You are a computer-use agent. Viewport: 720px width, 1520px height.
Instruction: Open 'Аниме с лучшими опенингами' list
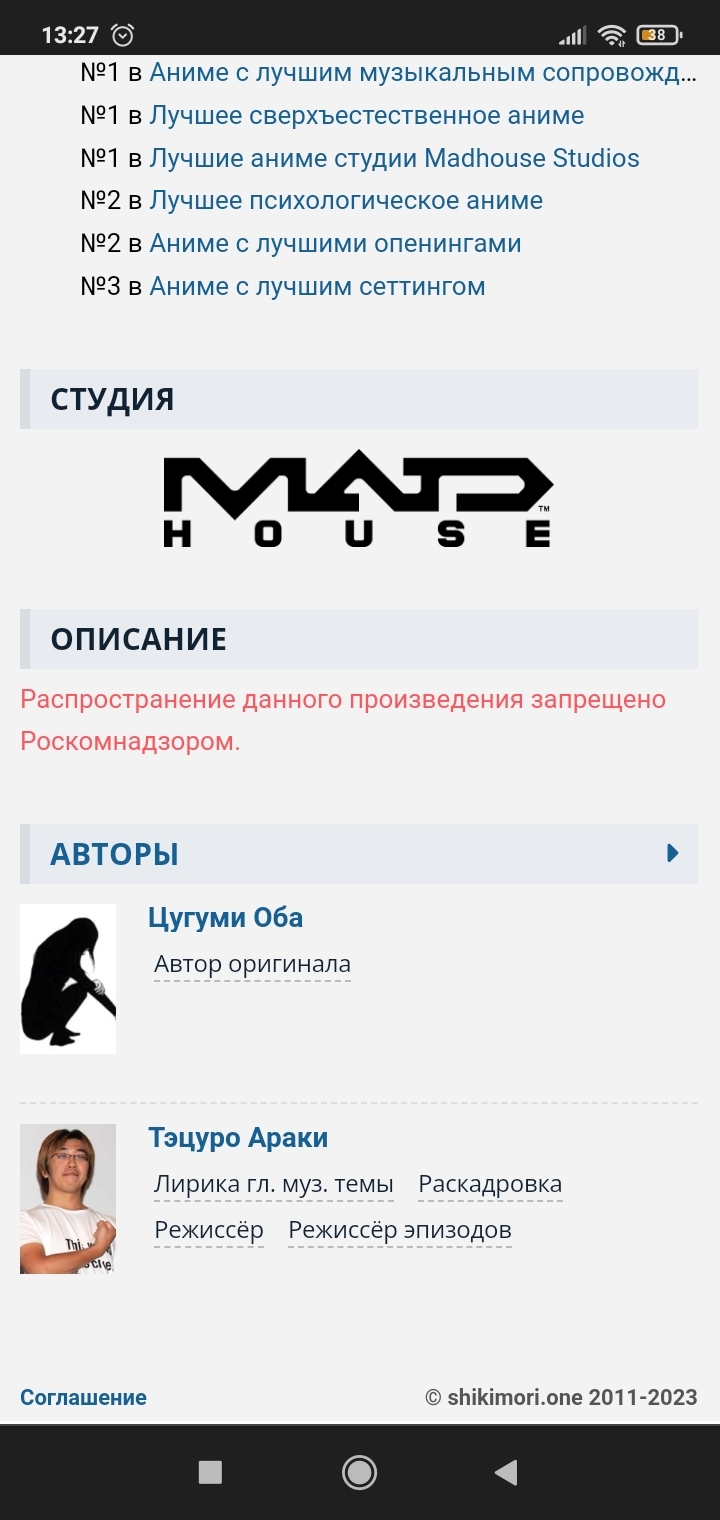tap(335, 244)
